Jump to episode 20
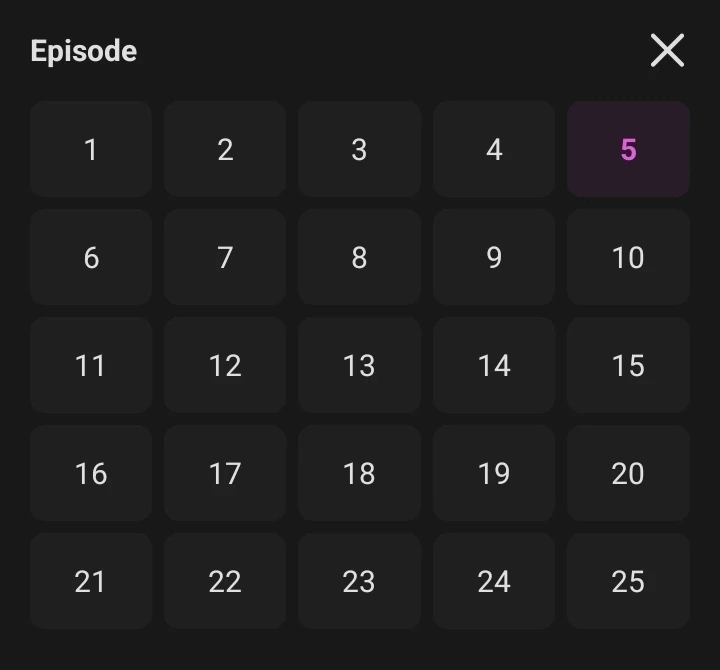Screen dimensions: 720x670 628,473
